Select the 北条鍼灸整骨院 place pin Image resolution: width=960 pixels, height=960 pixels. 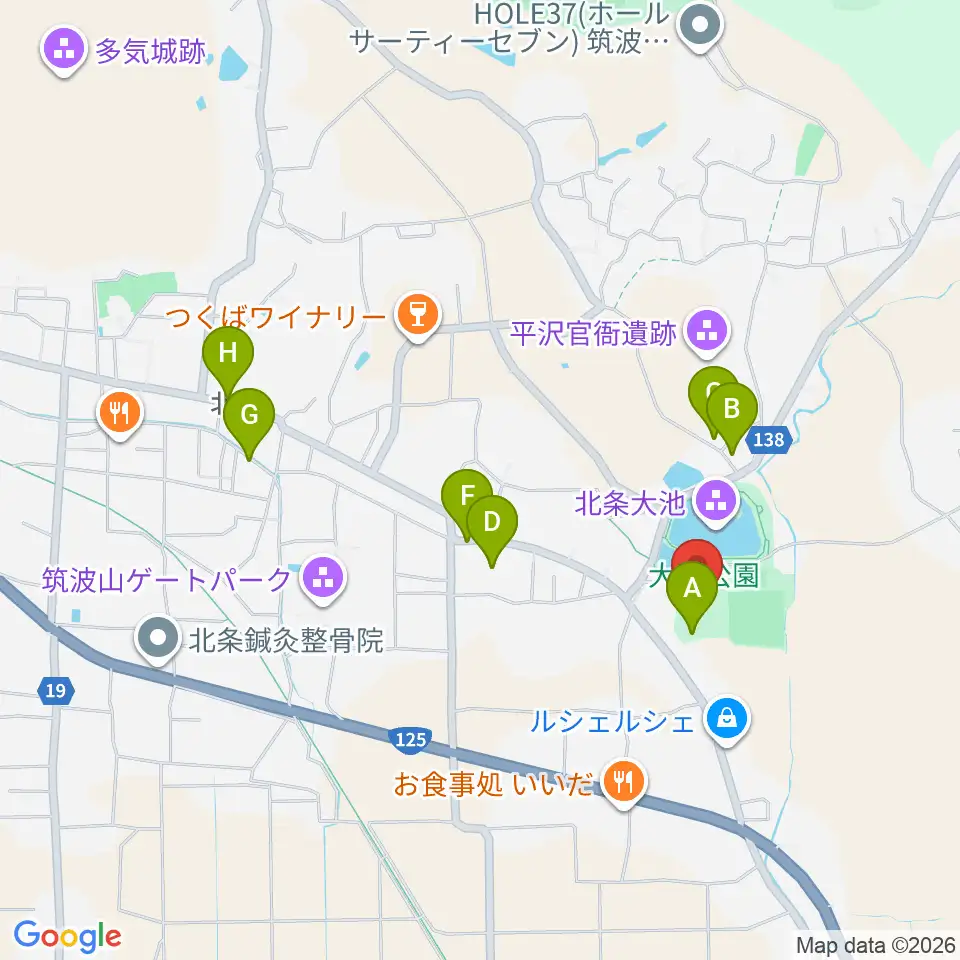click(159, 640)
